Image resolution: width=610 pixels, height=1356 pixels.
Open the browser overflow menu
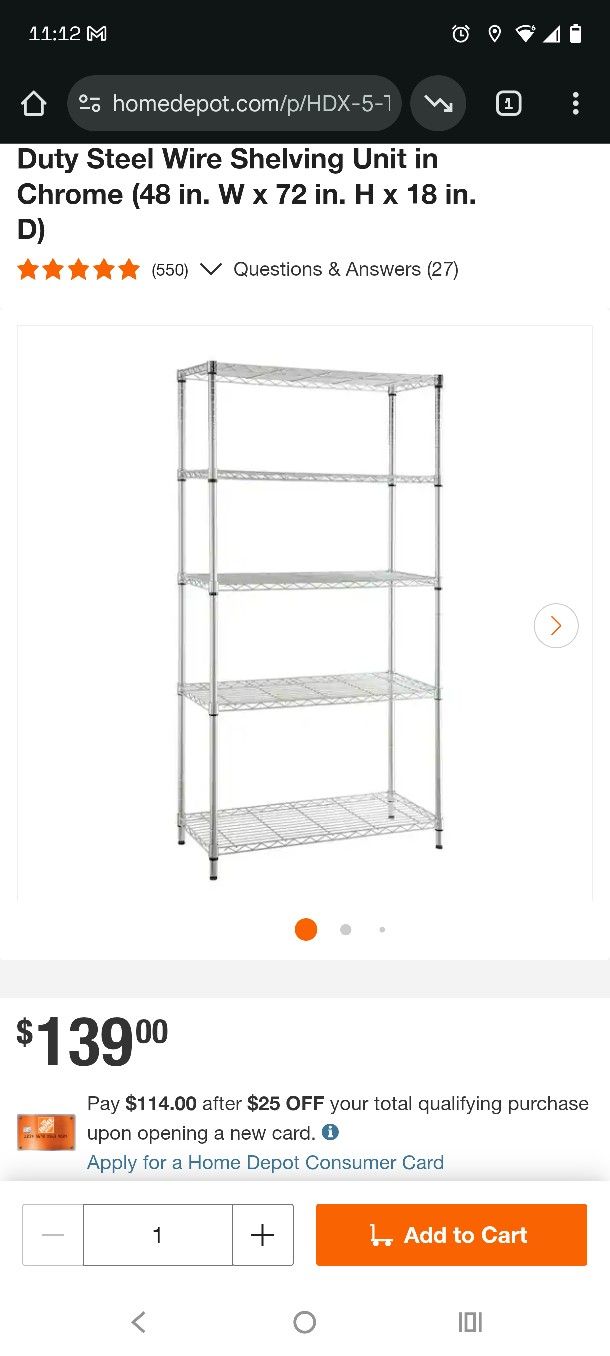(575, 104)
